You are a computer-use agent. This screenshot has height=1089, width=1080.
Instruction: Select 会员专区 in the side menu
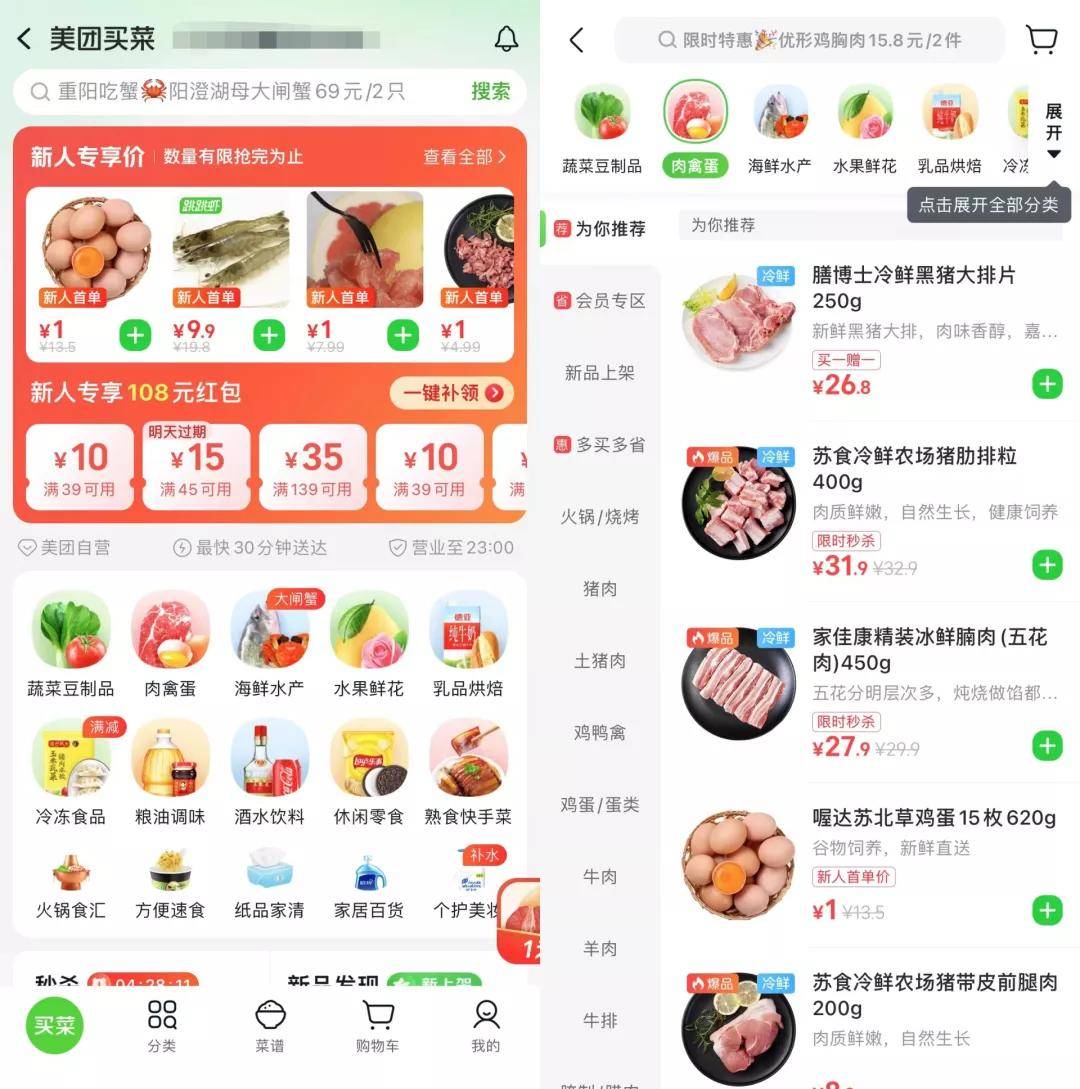tap(600, 301)
